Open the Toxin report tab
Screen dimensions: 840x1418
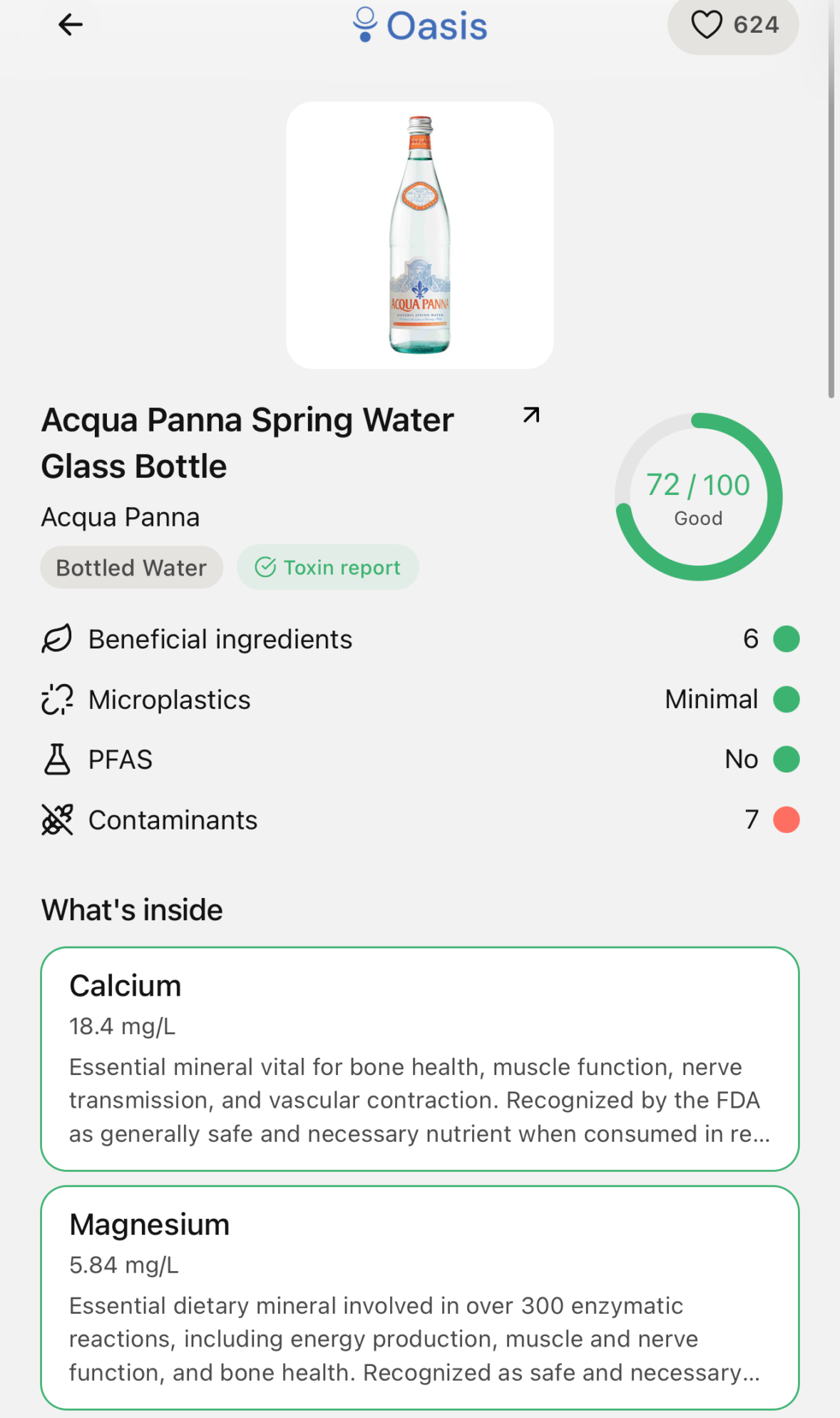327,567
